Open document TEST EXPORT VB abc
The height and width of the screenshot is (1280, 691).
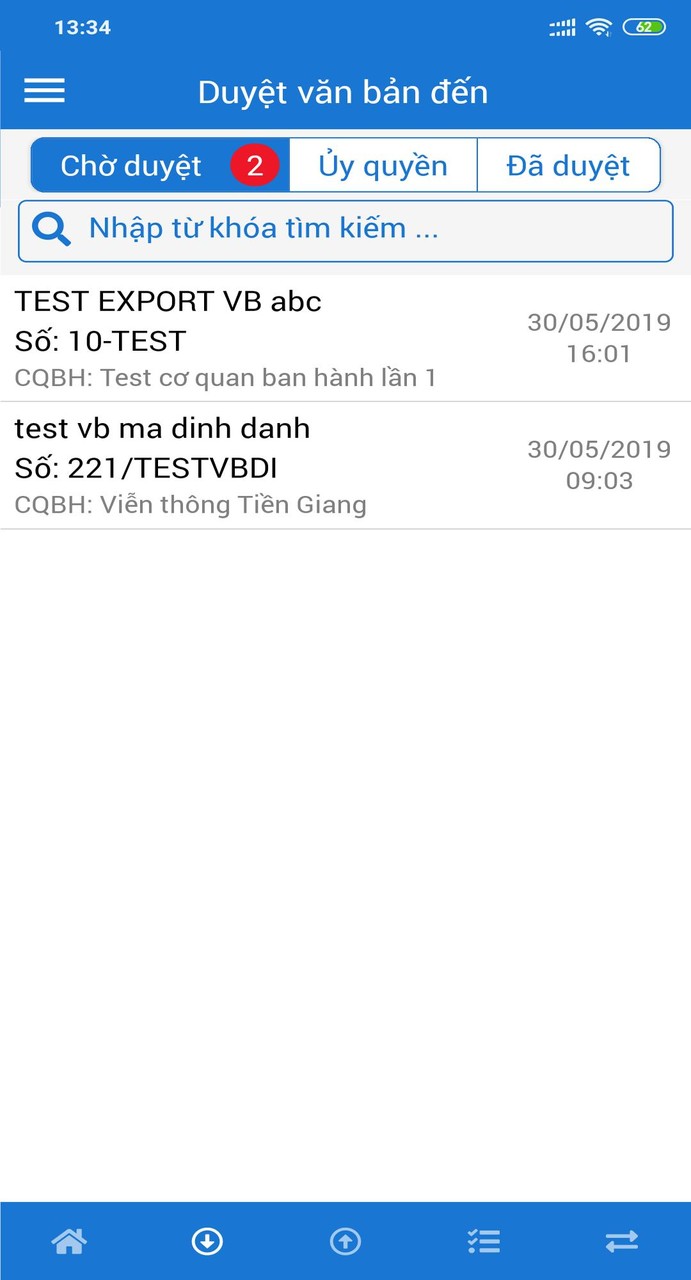point(260,338)
